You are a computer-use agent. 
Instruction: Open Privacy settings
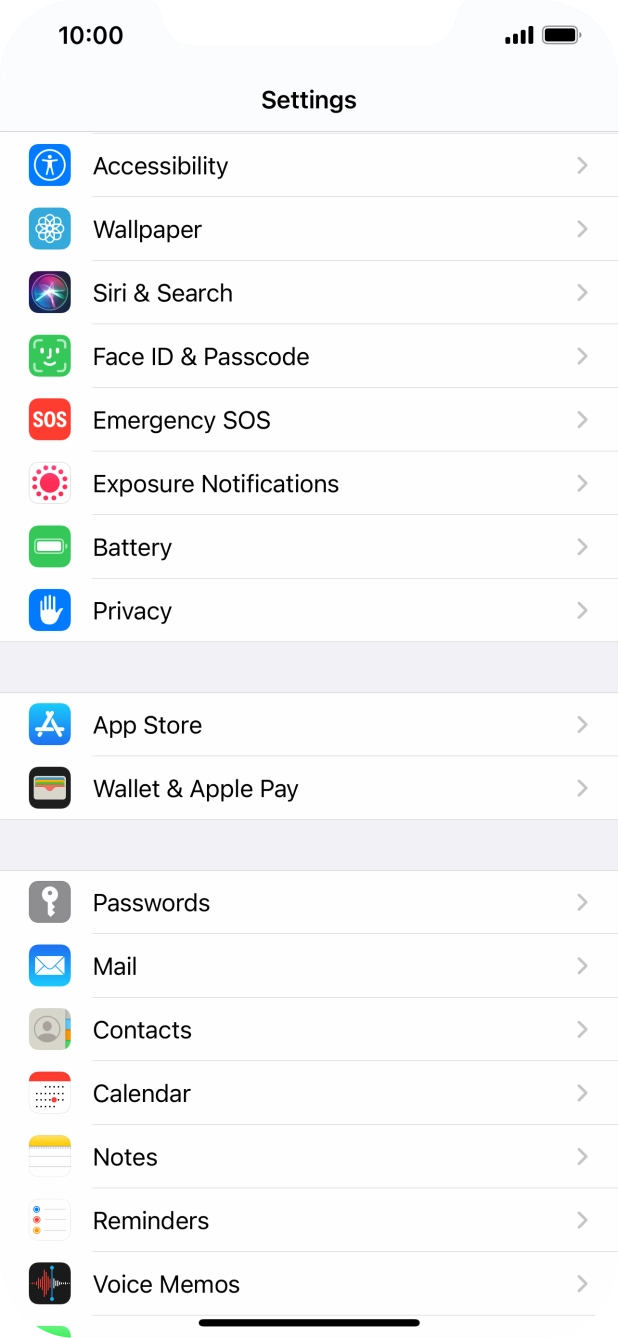309,611
